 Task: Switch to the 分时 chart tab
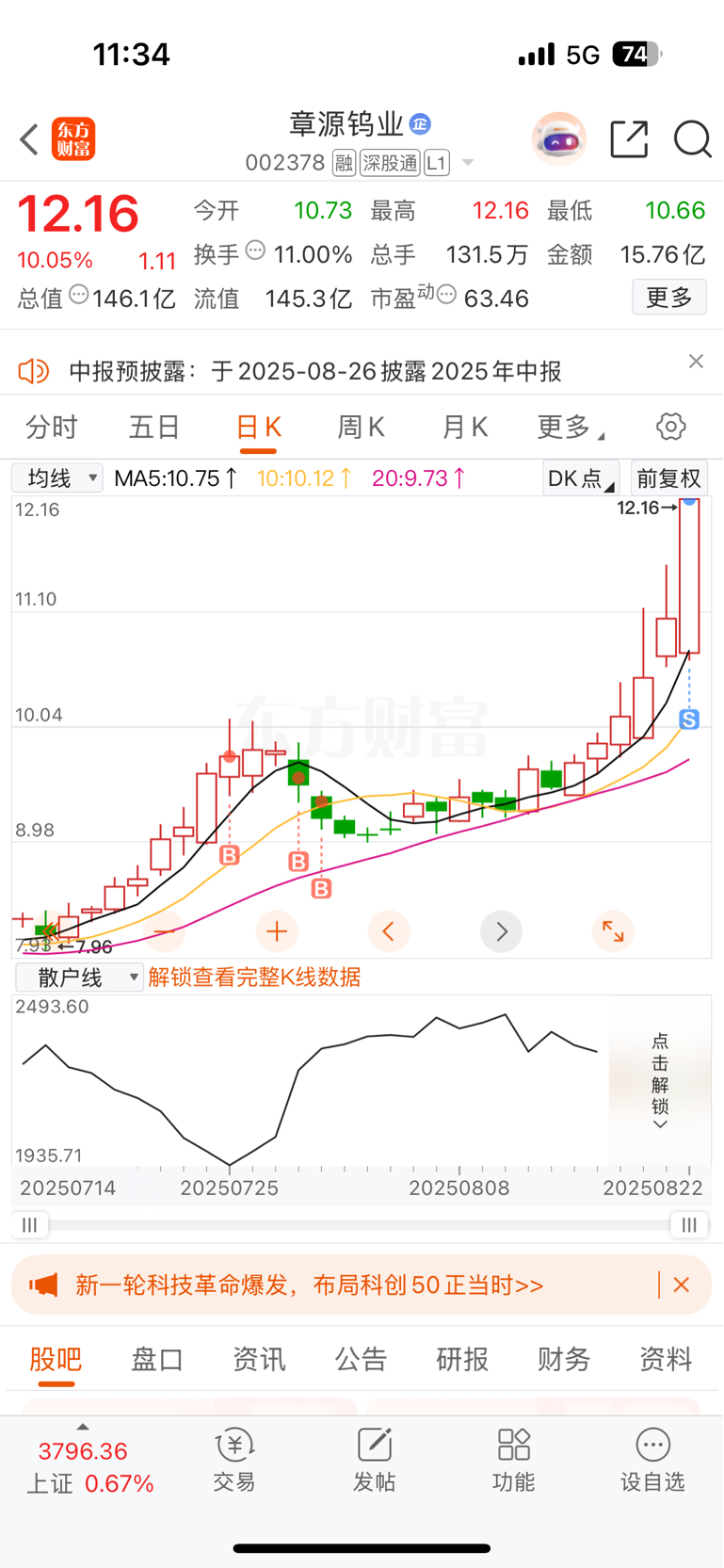click(x=52, y=428)
